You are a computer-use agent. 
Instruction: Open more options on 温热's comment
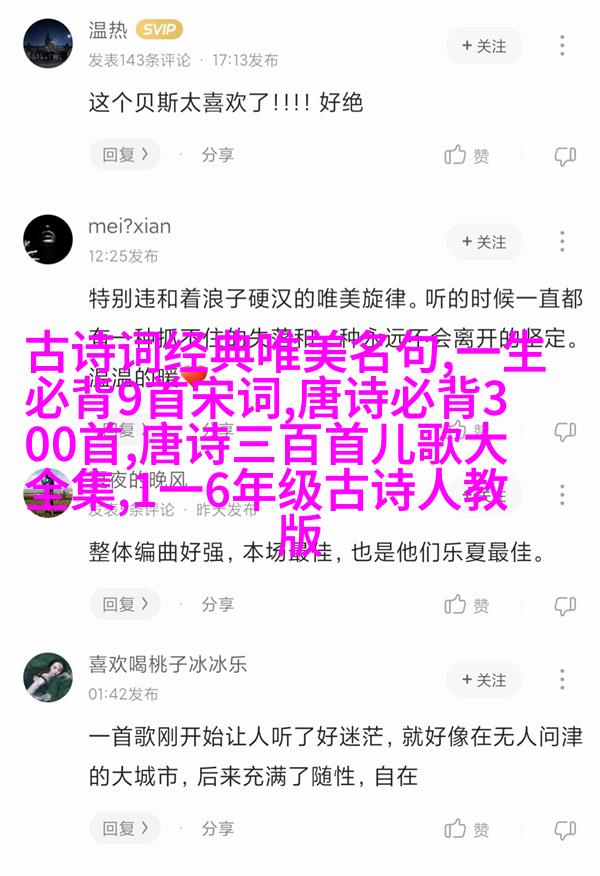tap(563, 45)
